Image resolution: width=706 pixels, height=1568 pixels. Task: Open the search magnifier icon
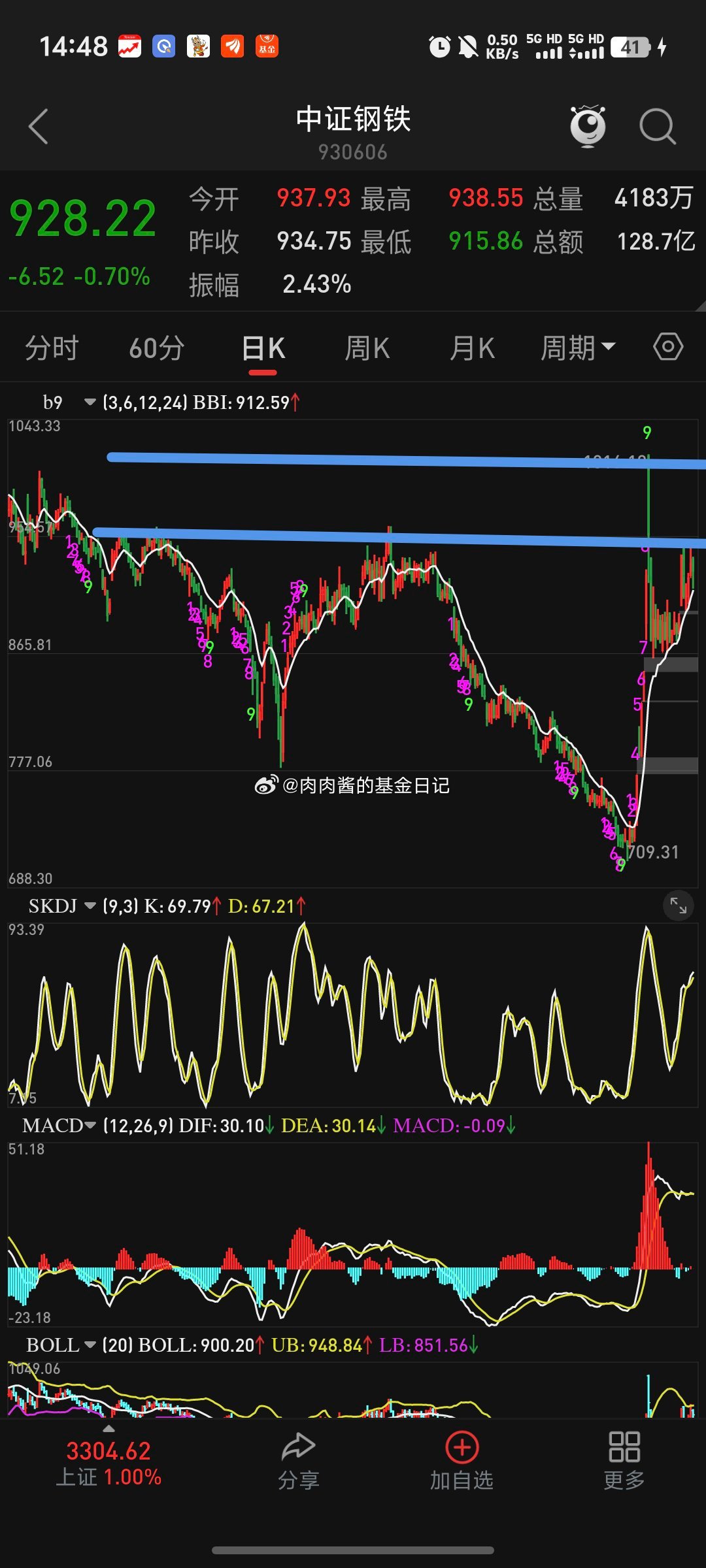click(657, 126)
